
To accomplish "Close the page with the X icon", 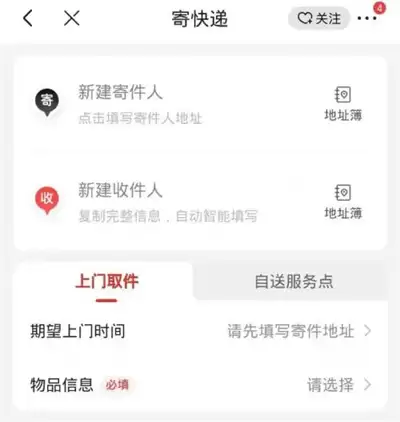I will coord(72,18).
